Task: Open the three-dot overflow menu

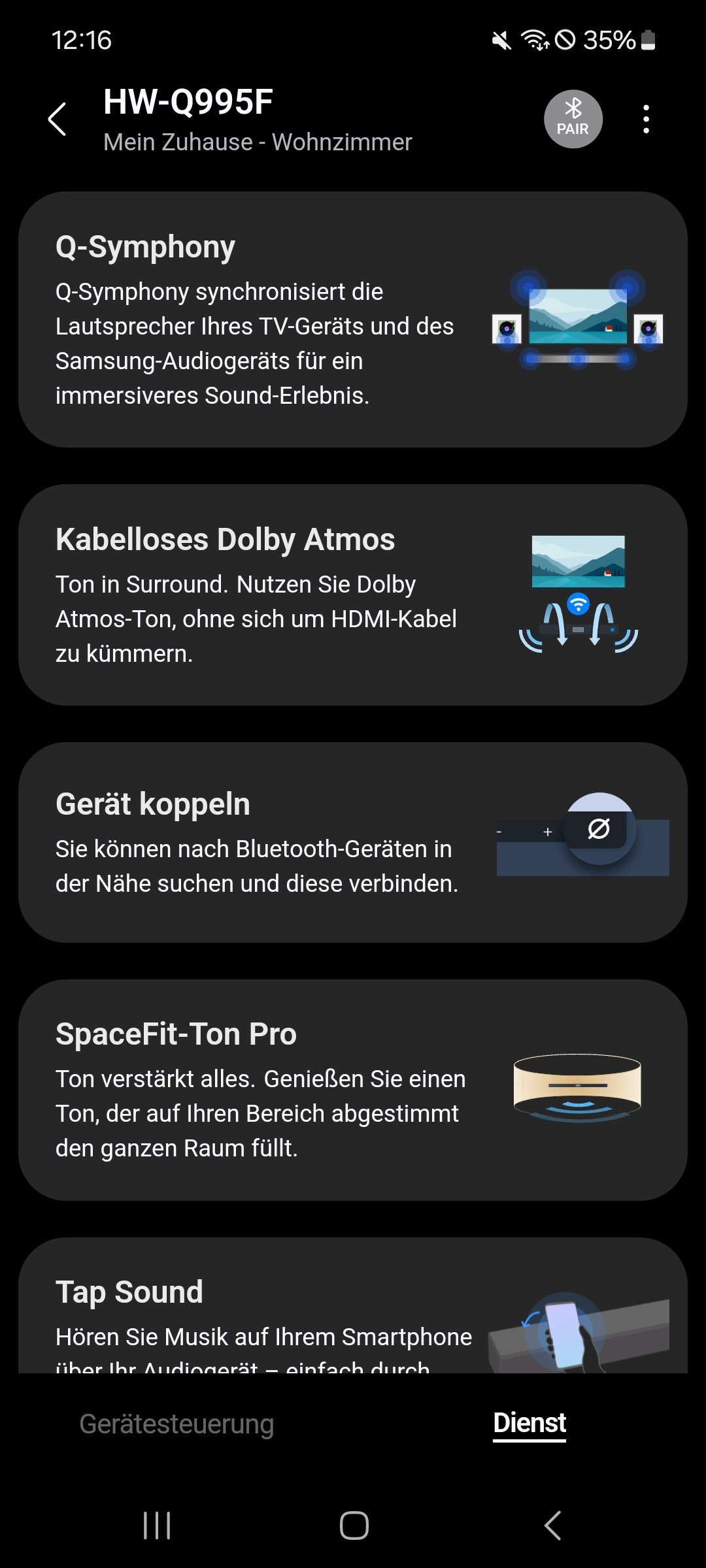Action: click(646, 120)
